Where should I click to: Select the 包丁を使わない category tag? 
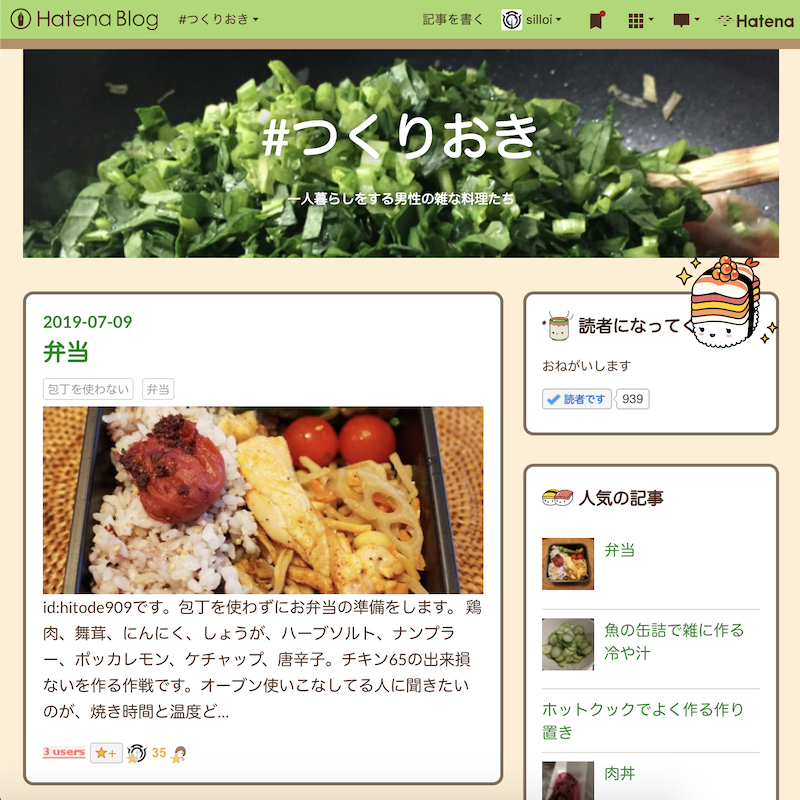88,389
